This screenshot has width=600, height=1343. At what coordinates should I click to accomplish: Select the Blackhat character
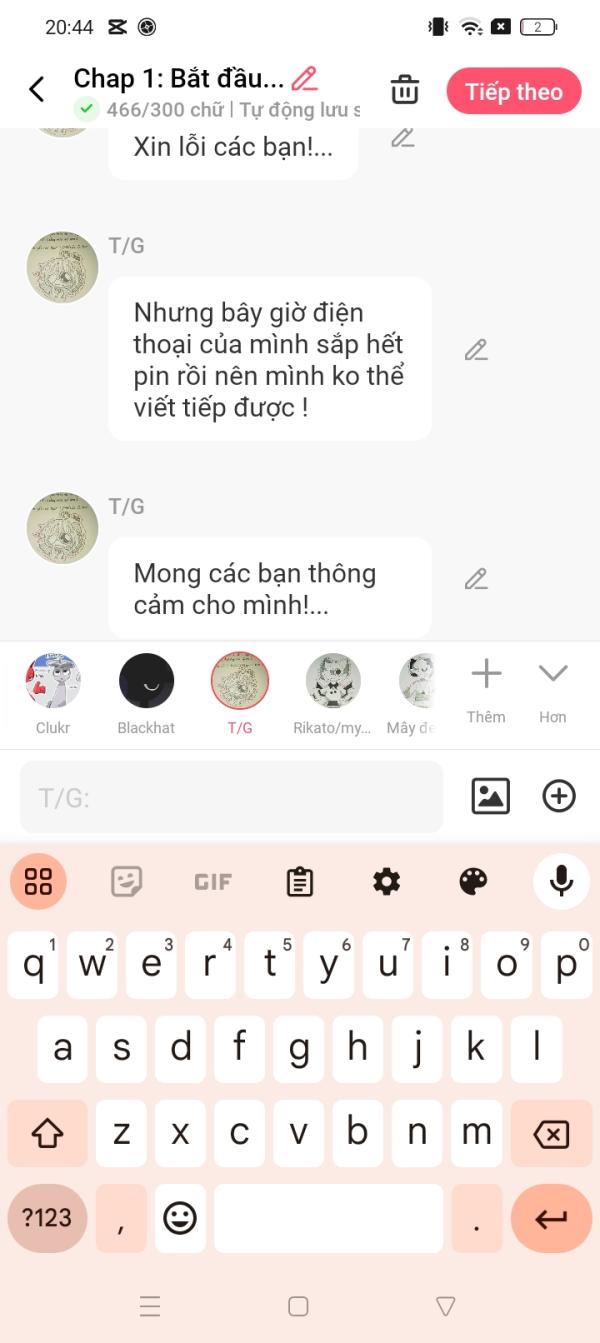tap(146, 682)
